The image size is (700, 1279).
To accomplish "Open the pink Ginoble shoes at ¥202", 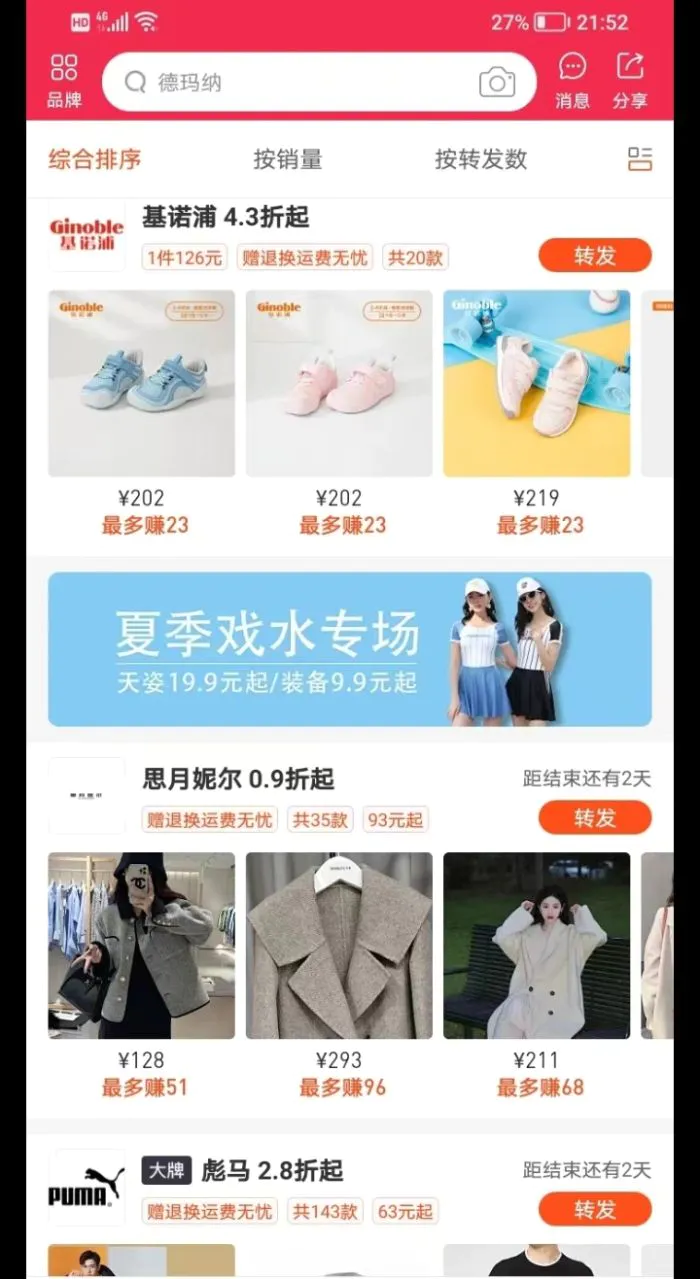I will click(x=339, y=383).
